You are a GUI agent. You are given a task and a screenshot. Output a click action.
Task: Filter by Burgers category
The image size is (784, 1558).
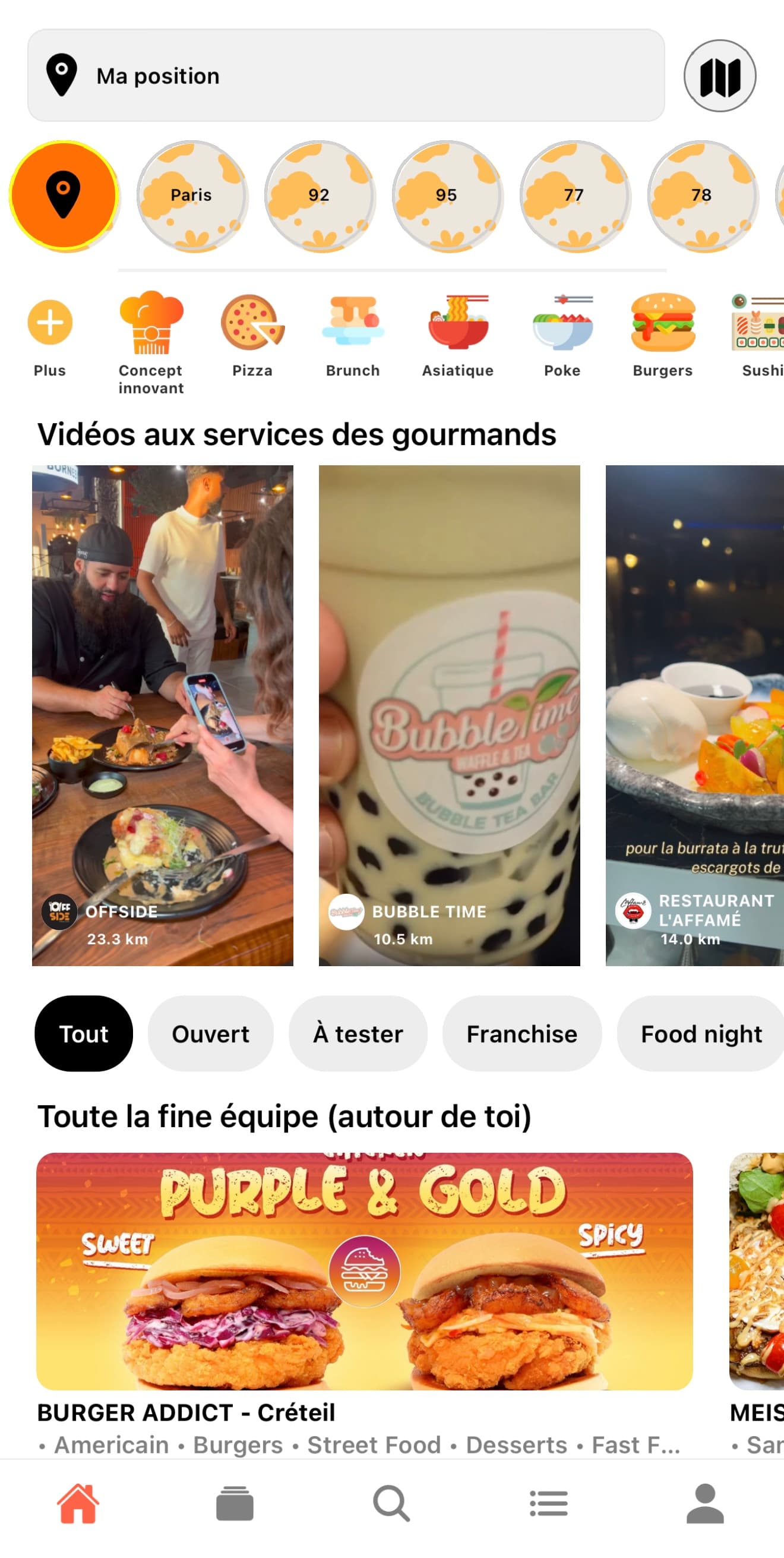coord(662,335)
